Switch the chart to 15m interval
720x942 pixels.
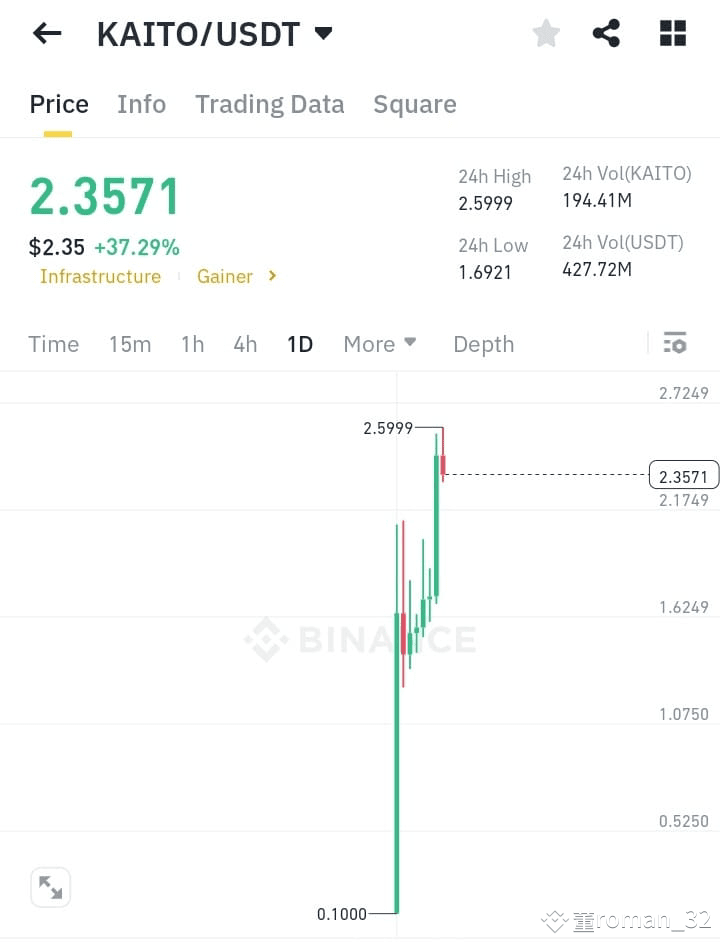130,344
